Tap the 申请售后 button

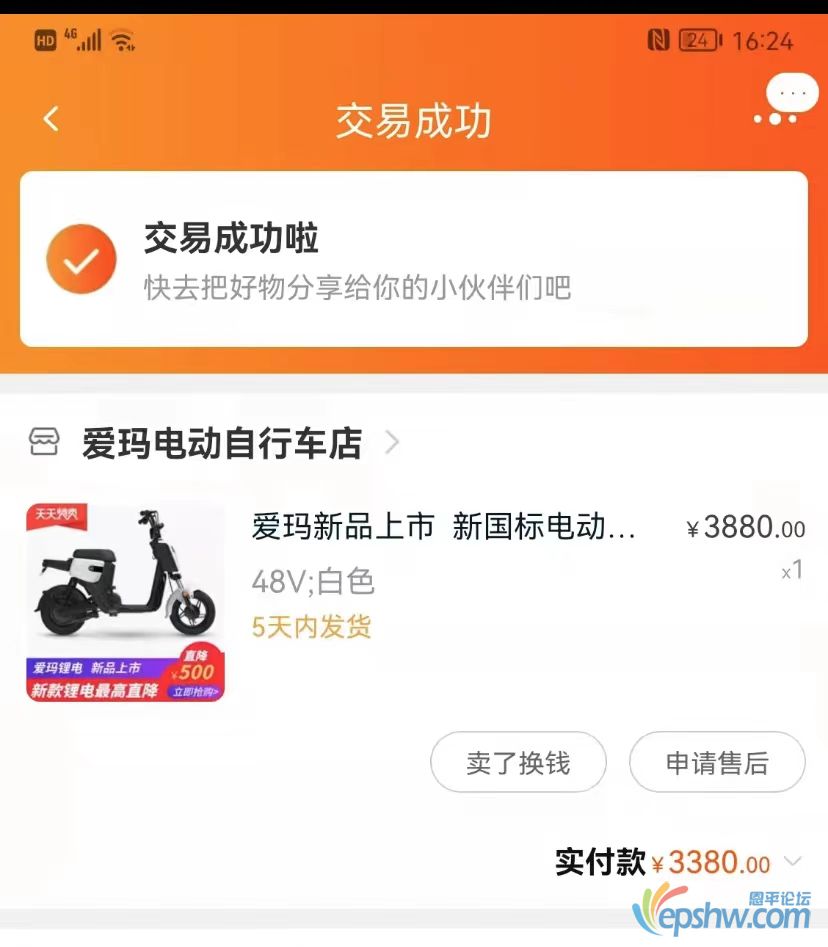717,763
